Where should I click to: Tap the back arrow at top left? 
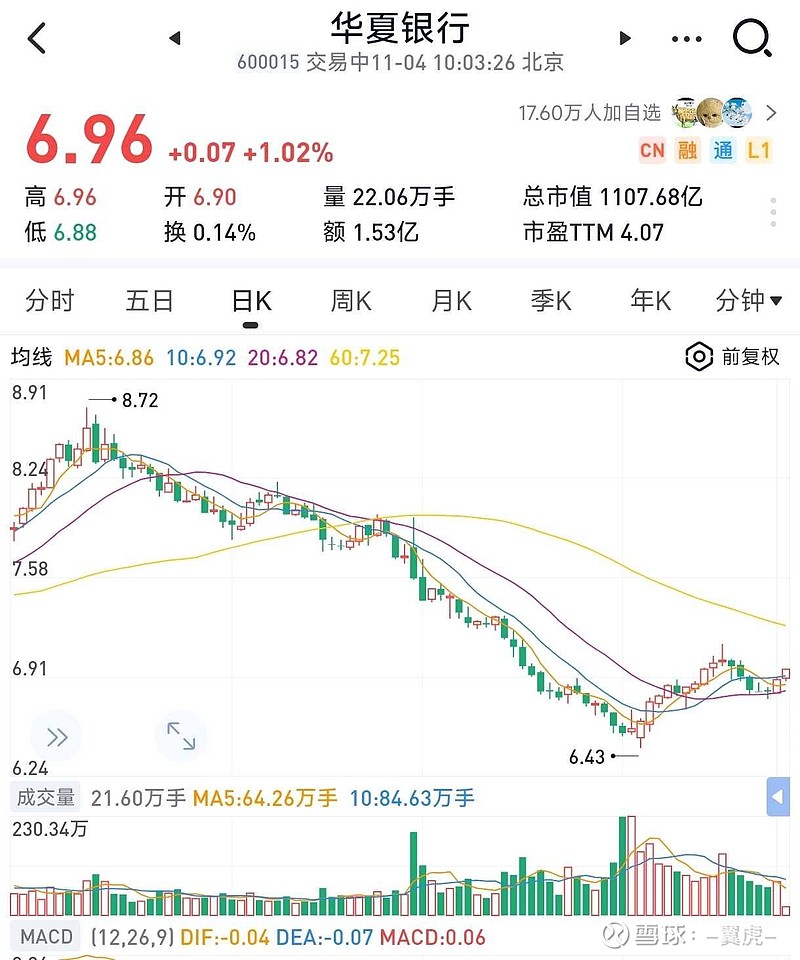pos(35,38)
